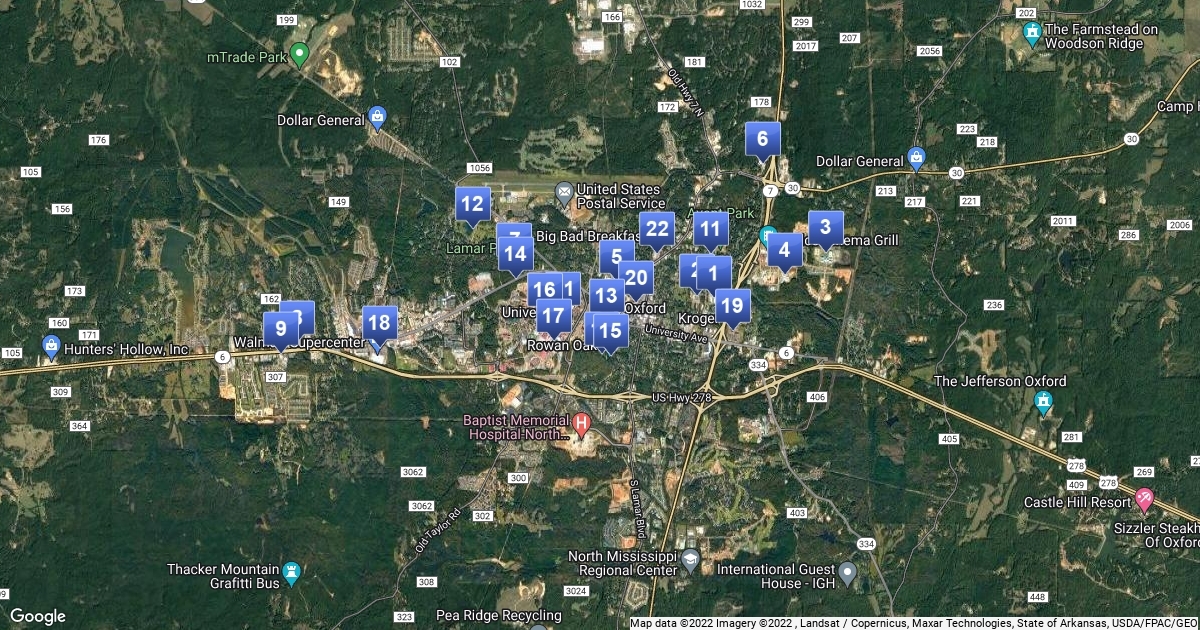This screenshot has width=1200, height=630.
Task: Select map marker number 4
Action: point(785,250)
